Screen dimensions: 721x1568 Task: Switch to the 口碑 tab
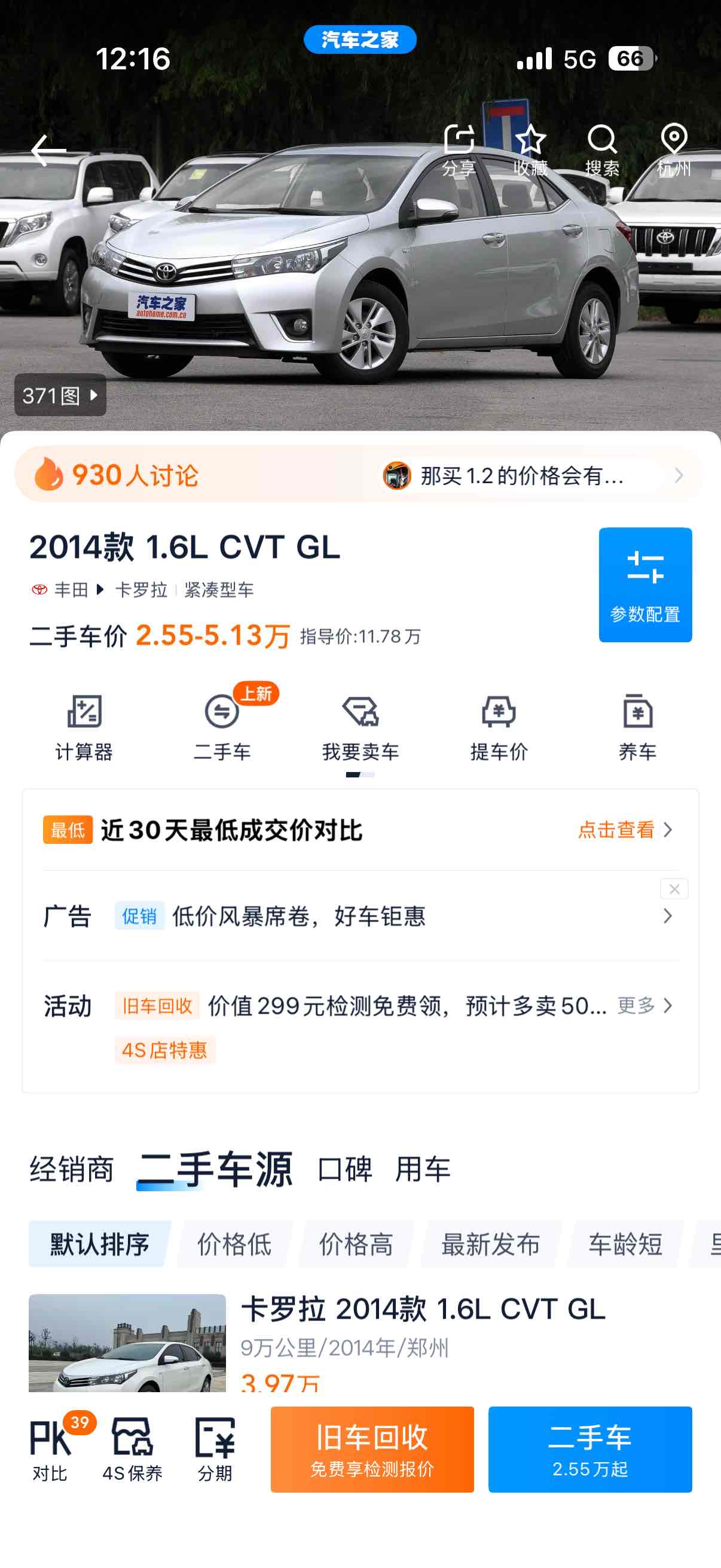pyautogui.click(x=345, y=1169)
